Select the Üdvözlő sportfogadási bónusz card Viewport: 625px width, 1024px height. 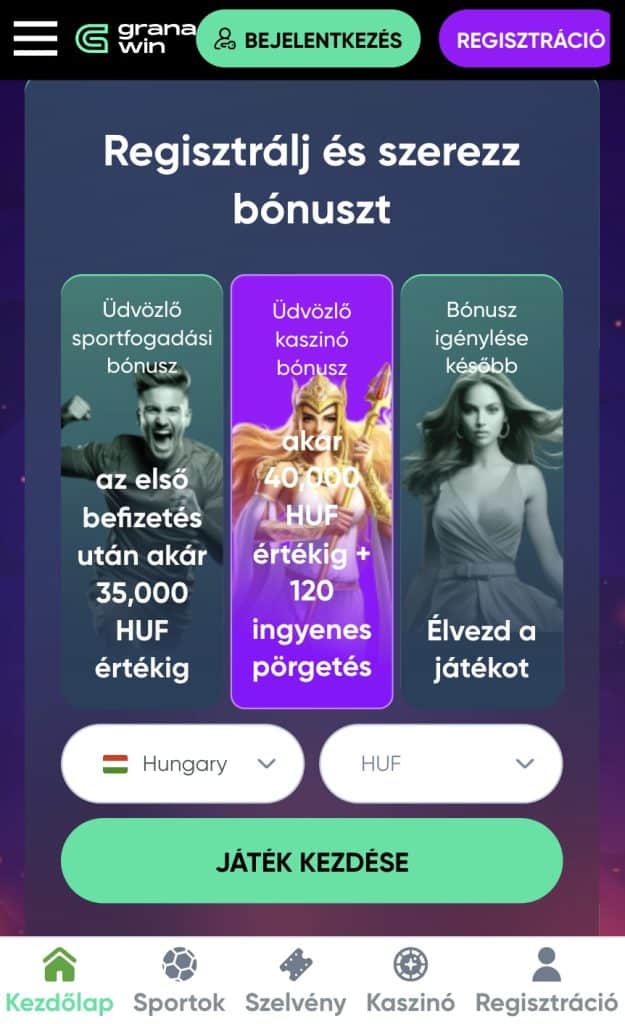tap(142, 491)
